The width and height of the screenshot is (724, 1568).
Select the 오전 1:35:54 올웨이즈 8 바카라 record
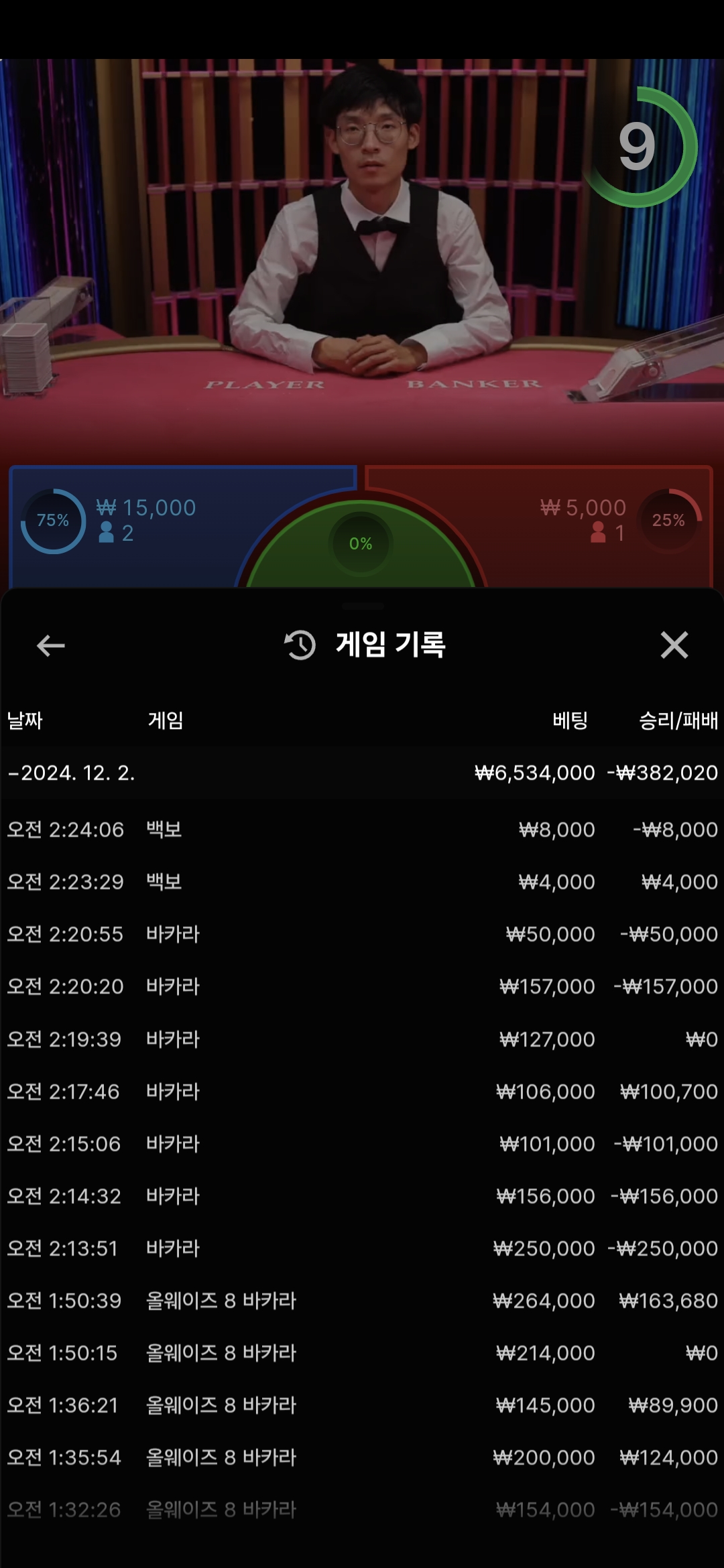[x=362, y=1457]
